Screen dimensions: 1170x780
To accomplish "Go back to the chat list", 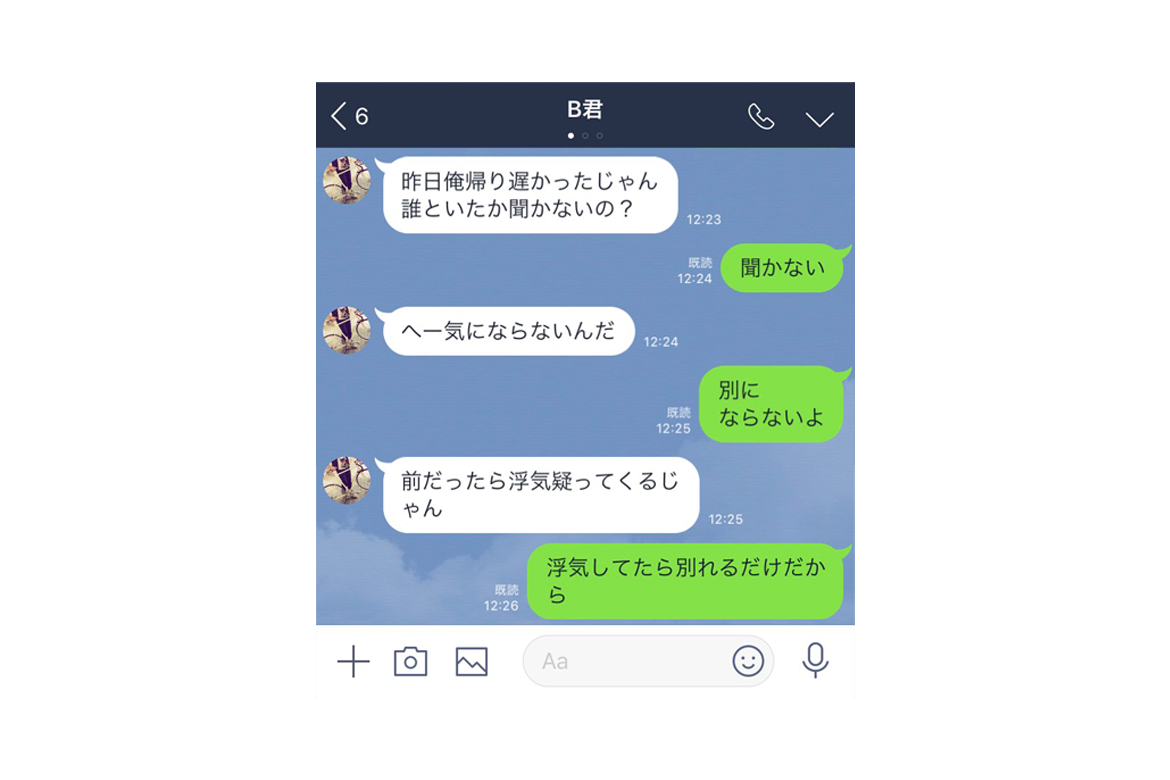I will (348, 116).
